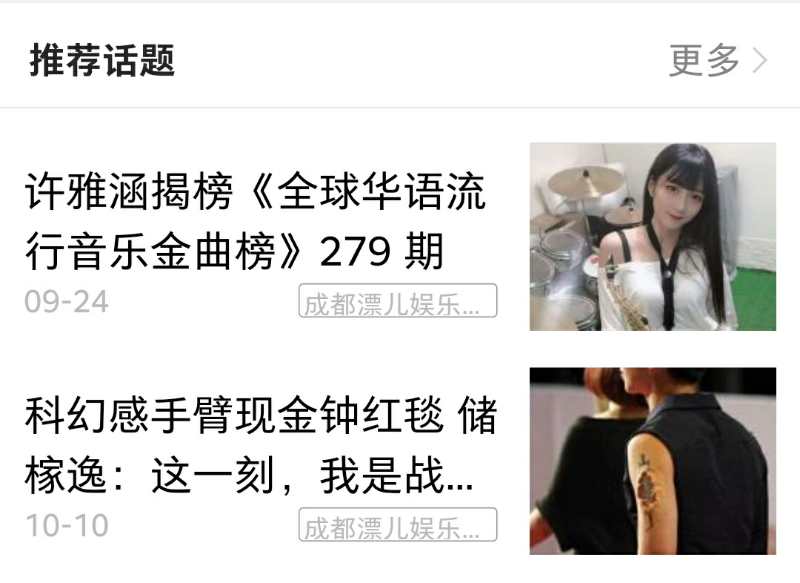
Task: Open the 许雅涵揭榜 music chart article
Action: 255,222
